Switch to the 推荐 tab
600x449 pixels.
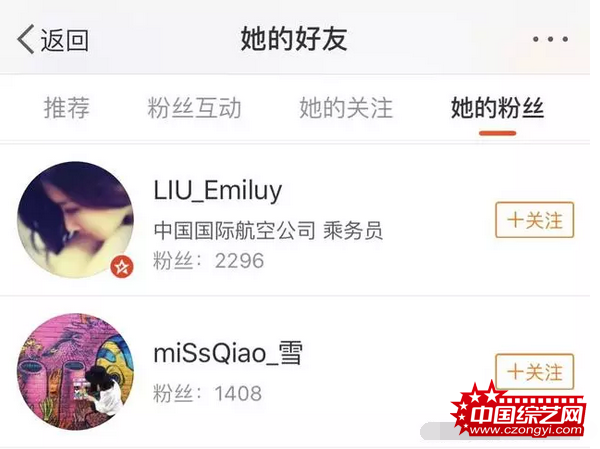point(67,108)
